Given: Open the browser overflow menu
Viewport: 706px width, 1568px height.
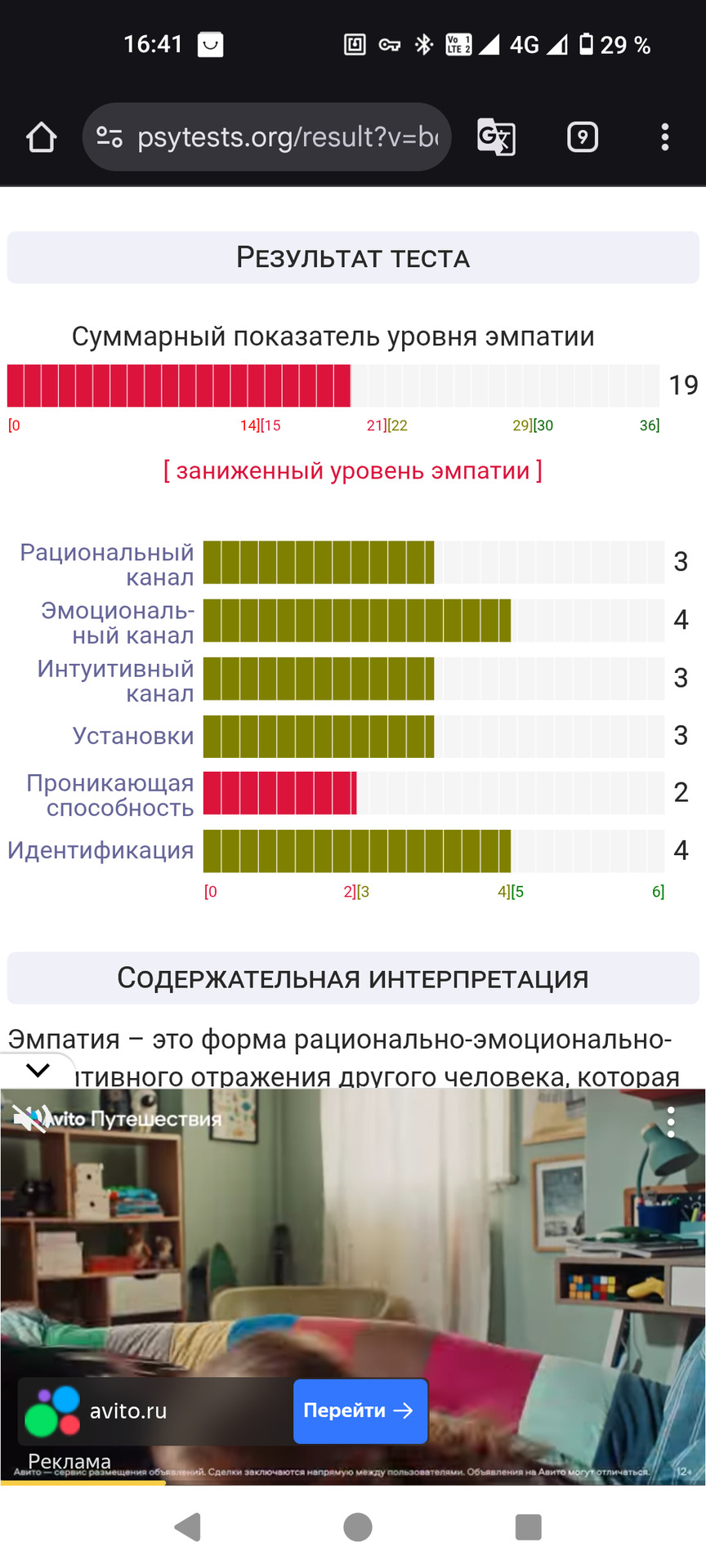Looking at the screenshot, I should coord(664,137).
